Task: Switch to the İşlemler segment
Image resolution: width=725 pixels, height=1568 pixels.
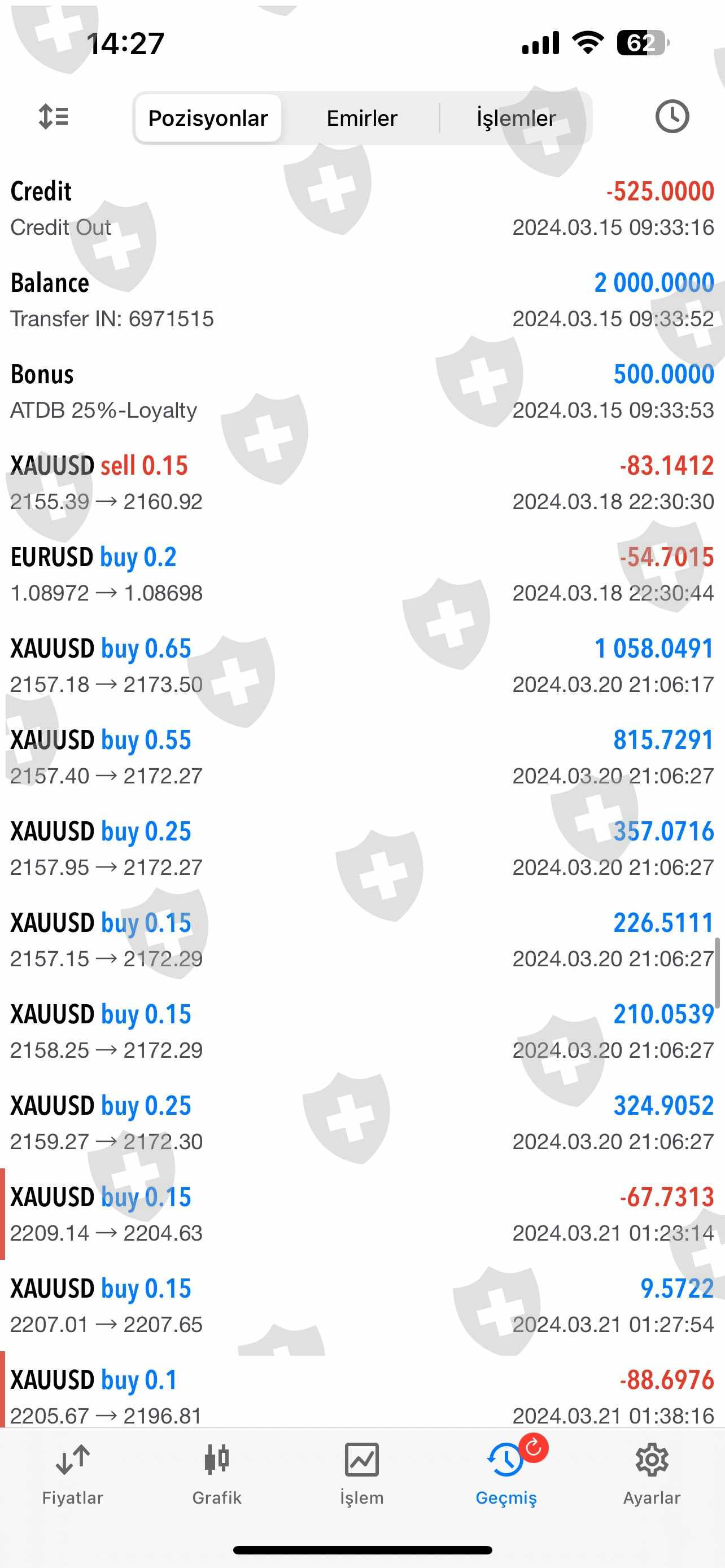Action: 516,118
